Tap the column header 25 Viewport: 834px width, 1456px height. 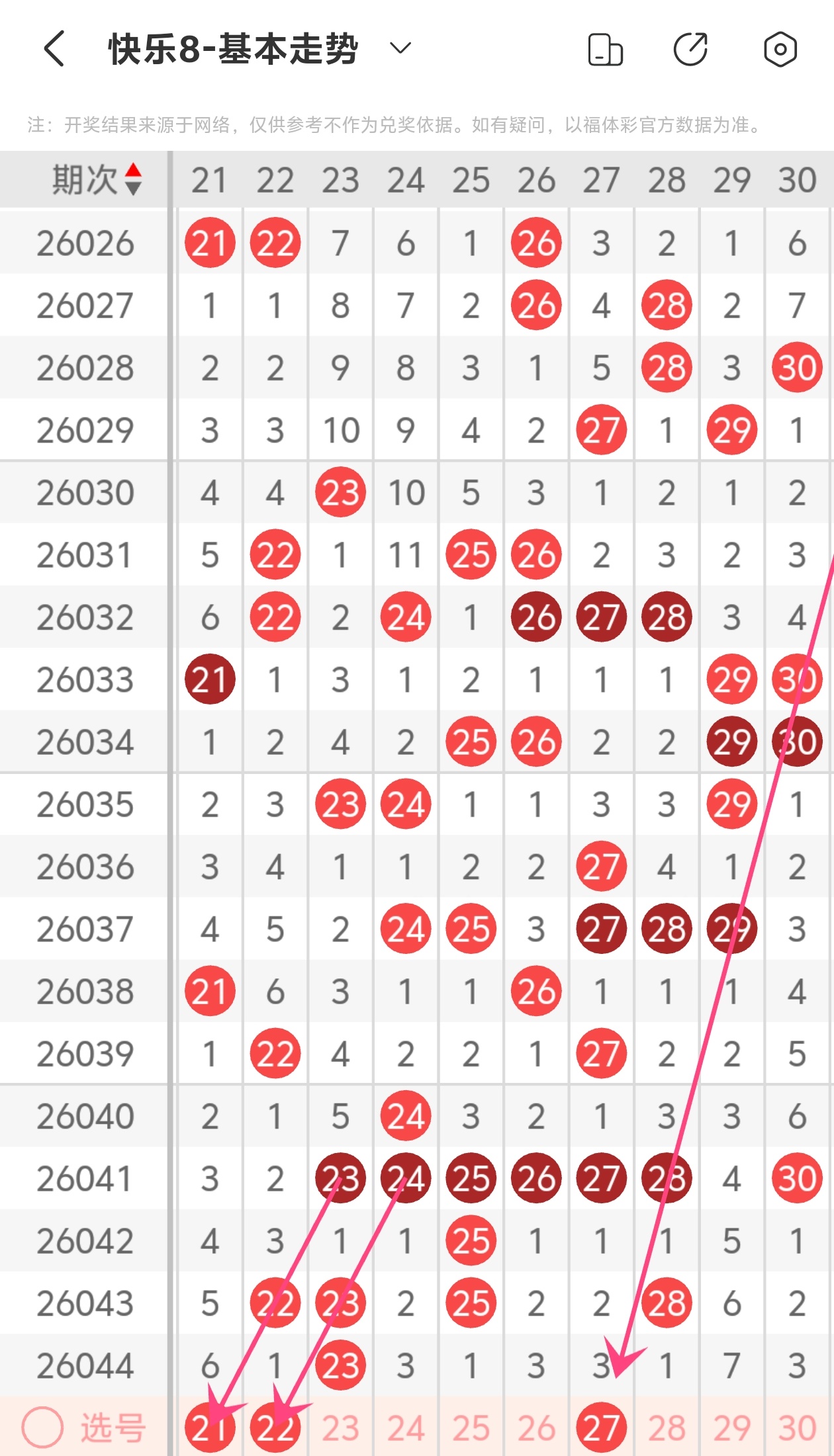[471, 177]
